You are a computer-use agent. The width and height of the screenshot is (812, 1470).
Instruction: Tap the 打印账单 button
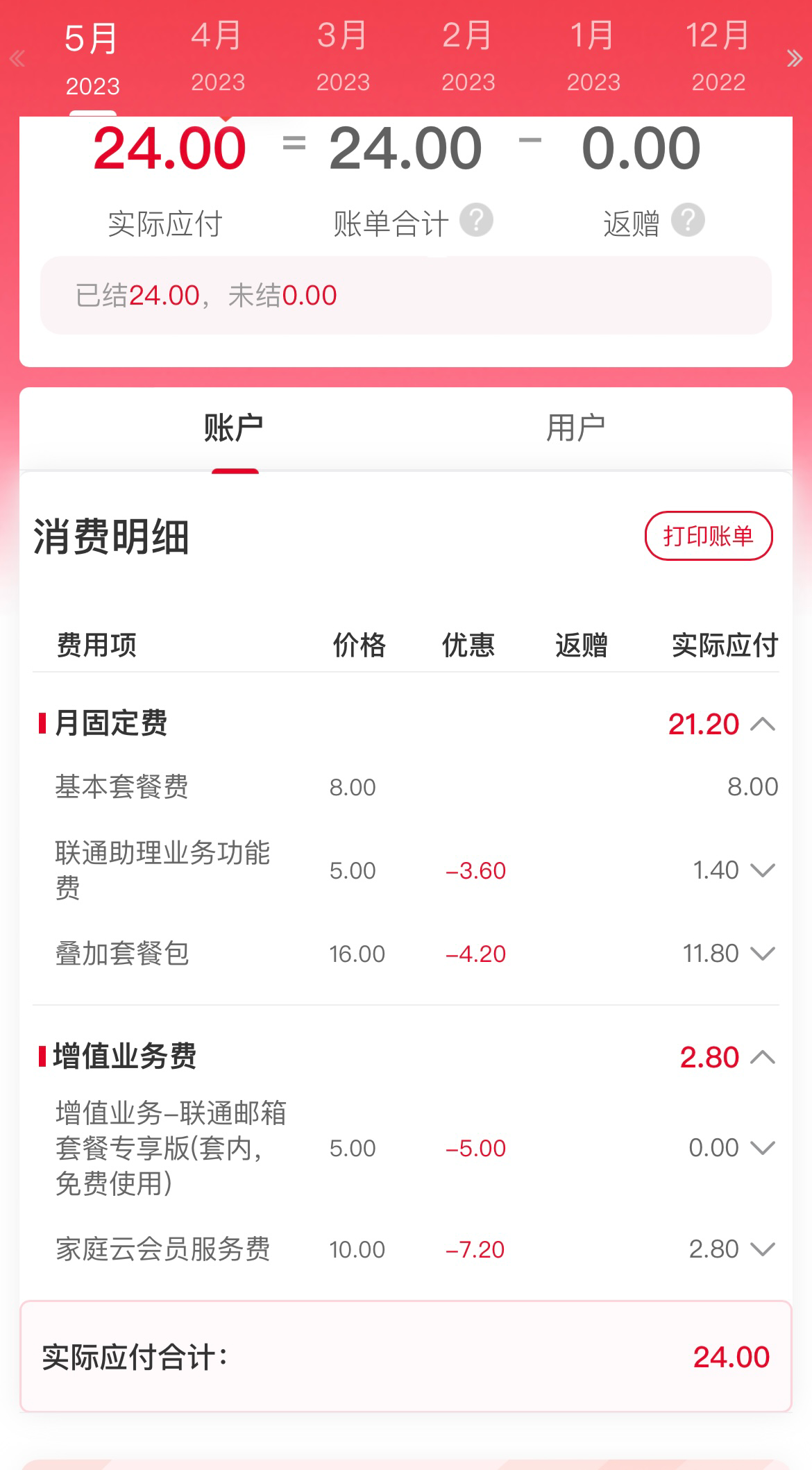pos(709,536)
